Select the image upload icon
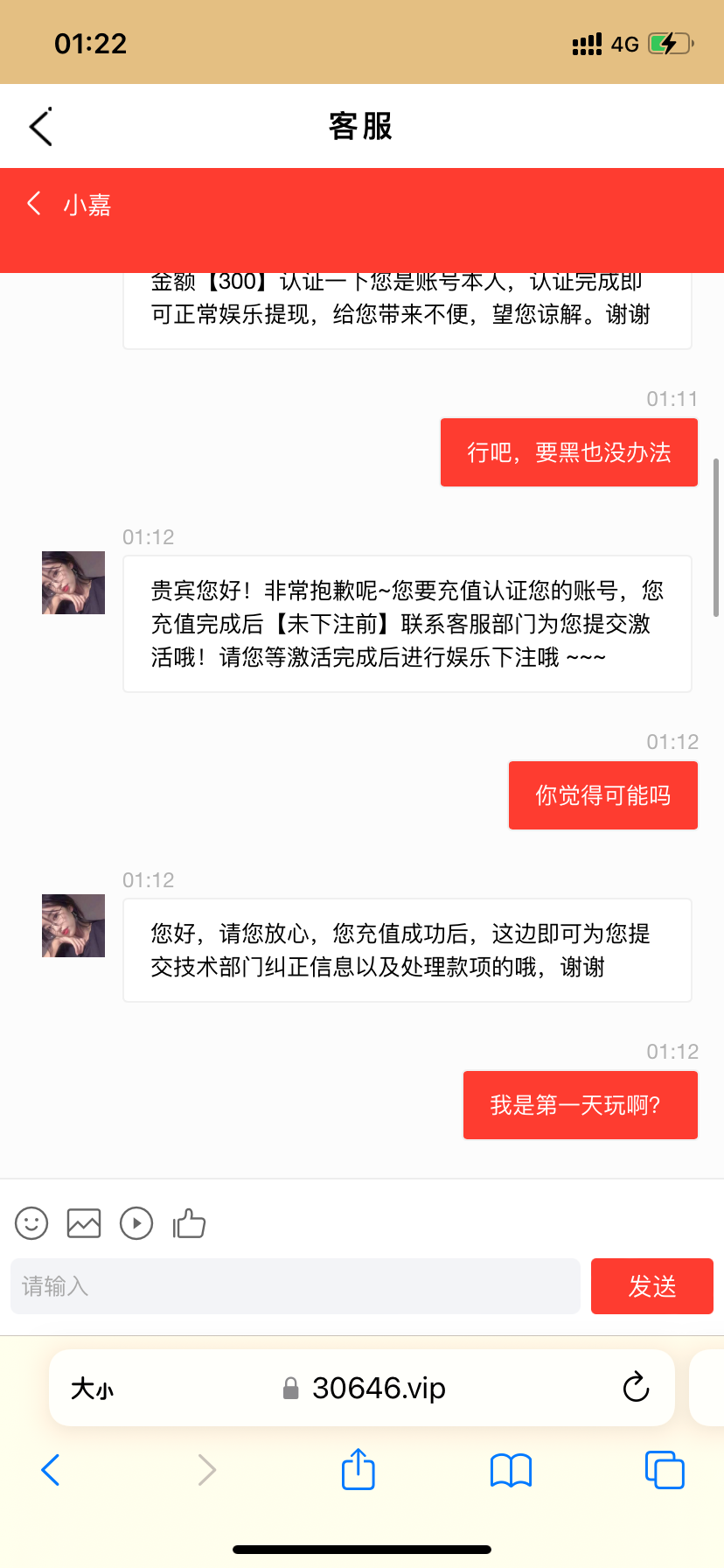This screenshot has width=724, height=1568. 83,1223
